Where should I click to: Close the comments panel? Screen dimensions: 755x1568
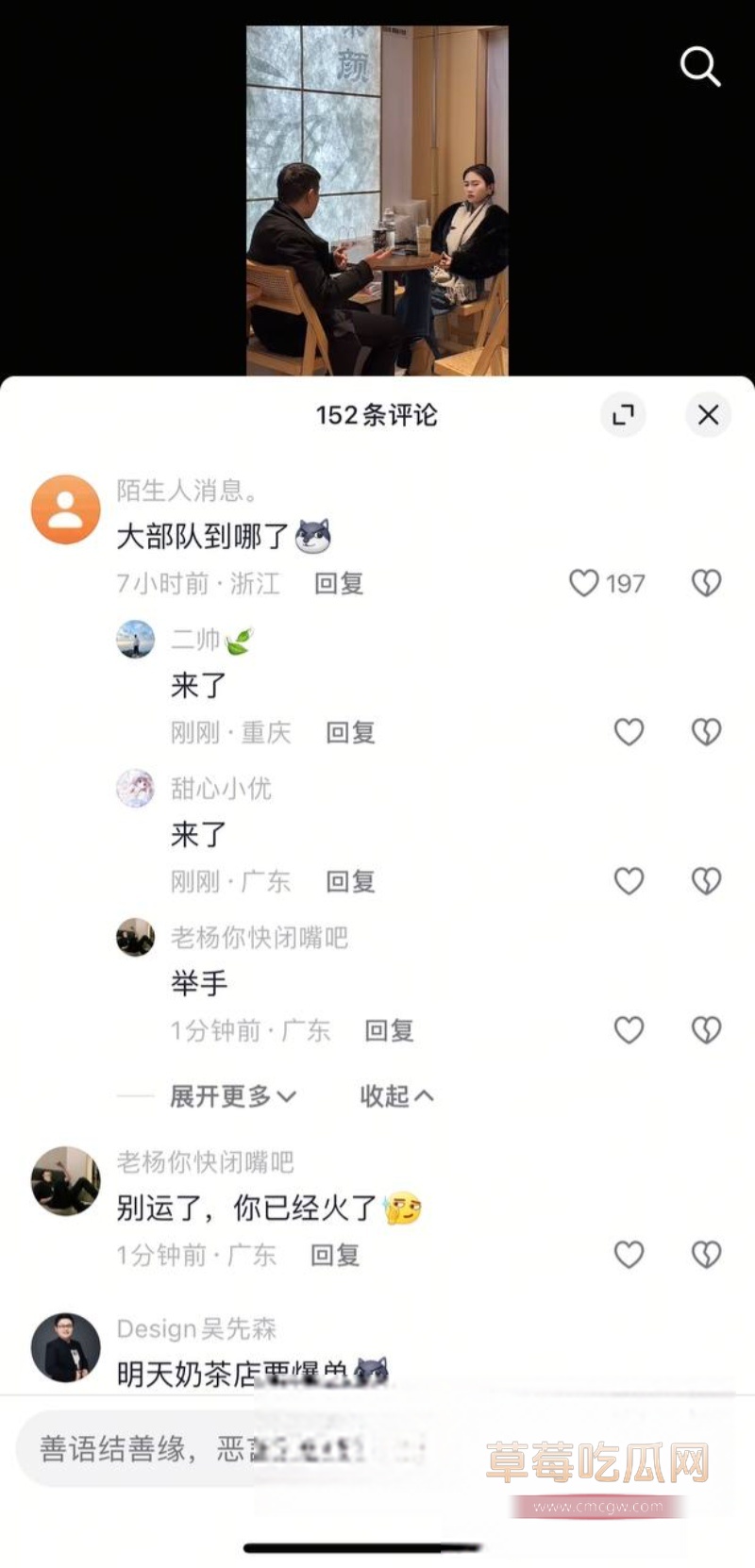708,415
